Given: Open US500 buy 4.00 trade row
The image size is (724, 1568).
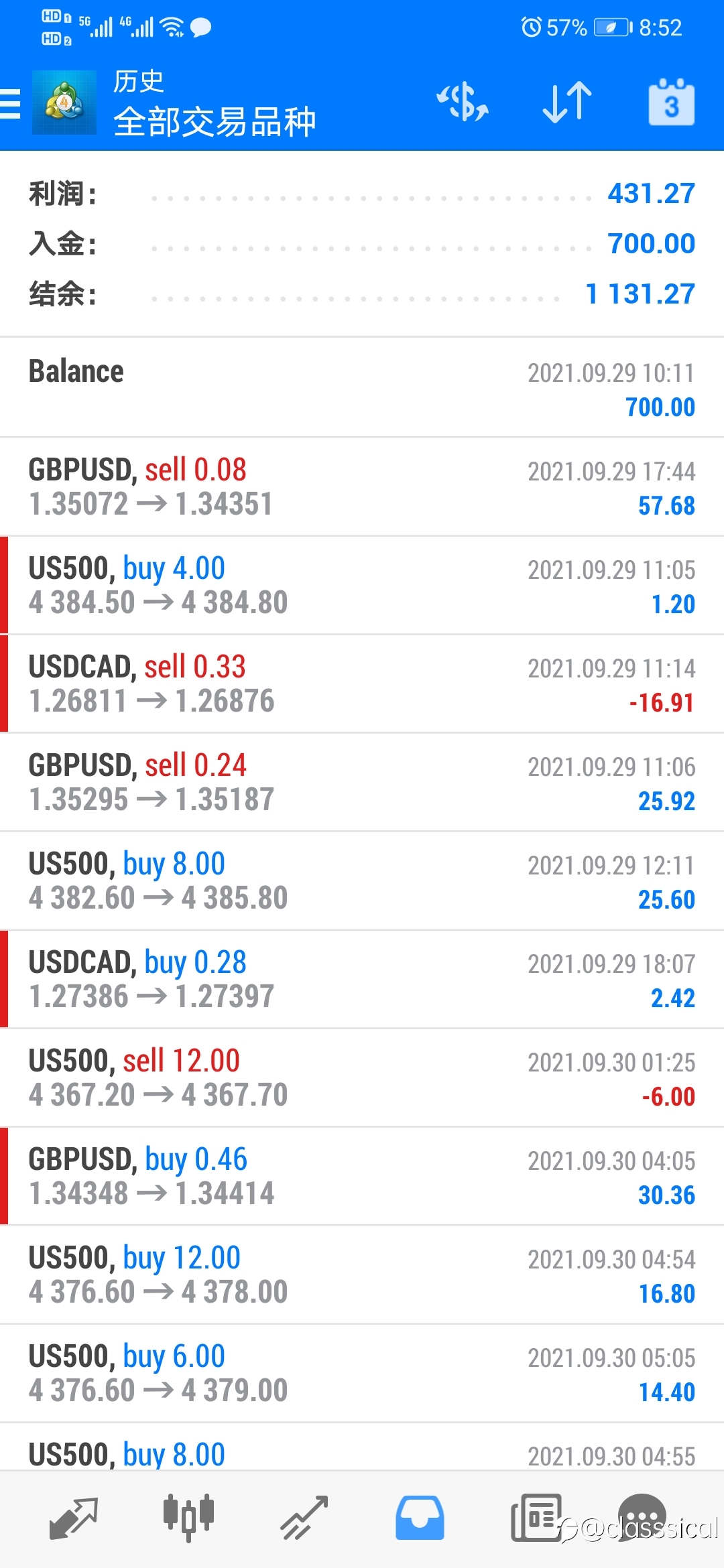Looking at the screenshot, I should [x=362, y=585].
